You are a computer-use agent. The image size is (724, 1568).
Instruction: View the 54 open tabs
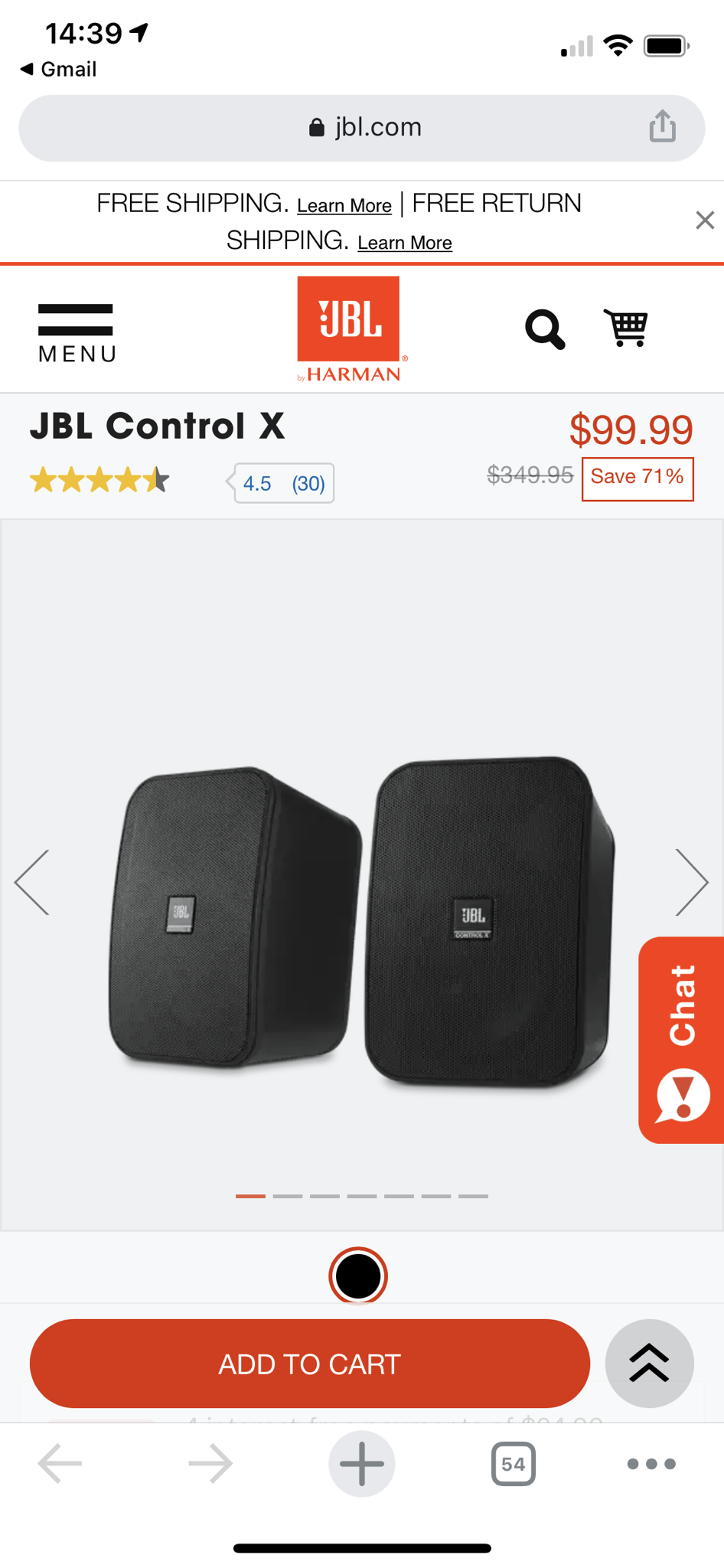(x=513, y=1463)
